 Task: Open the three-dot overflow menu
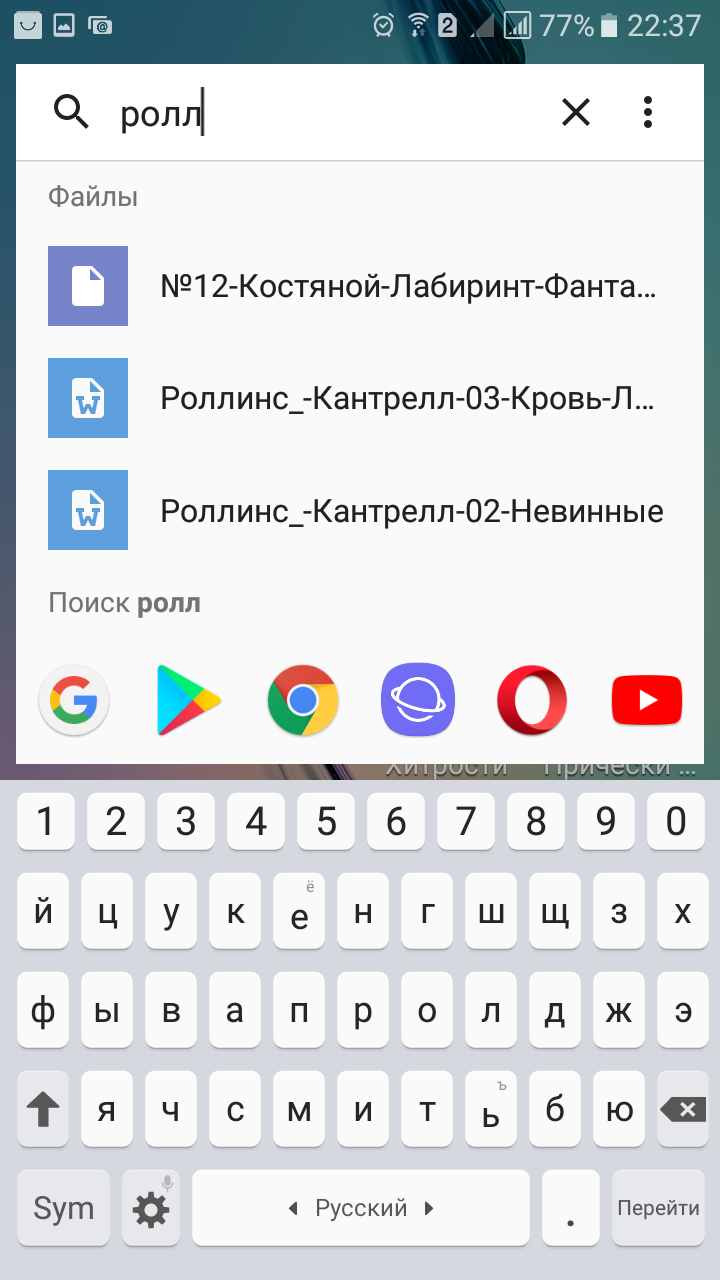coord(648,113)
